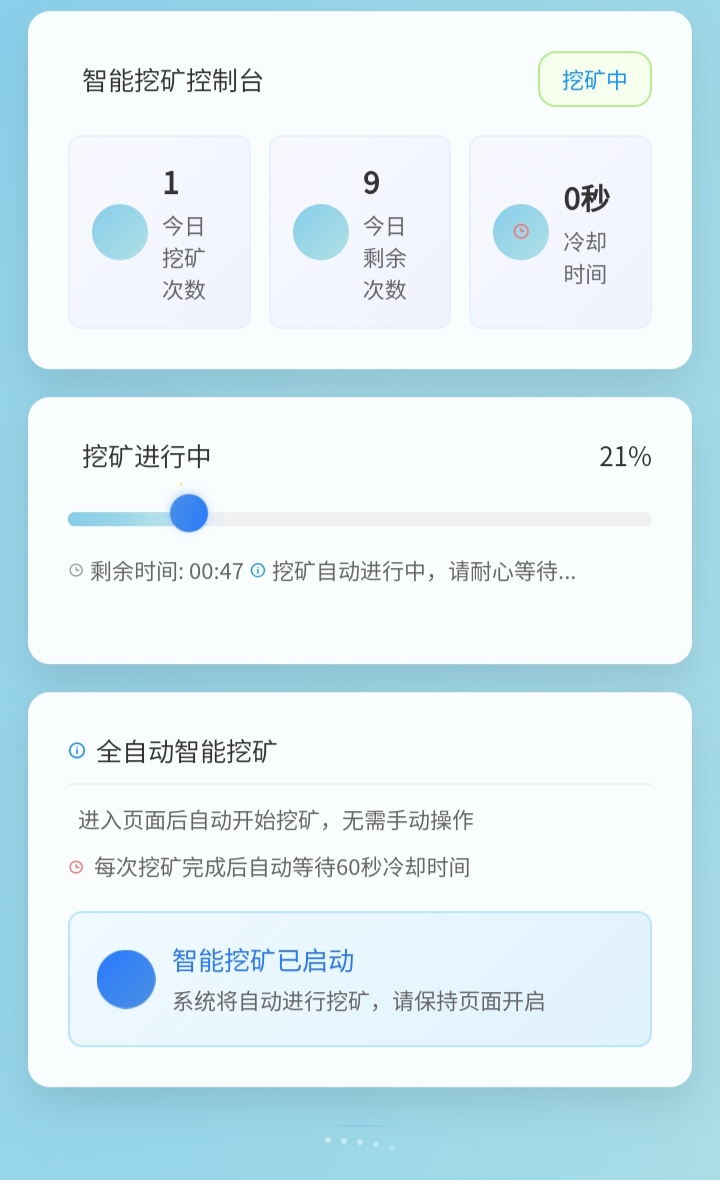Click the 挖矿中 status badge
This screenshot has width=720, height=1180.
click(595, 79)
